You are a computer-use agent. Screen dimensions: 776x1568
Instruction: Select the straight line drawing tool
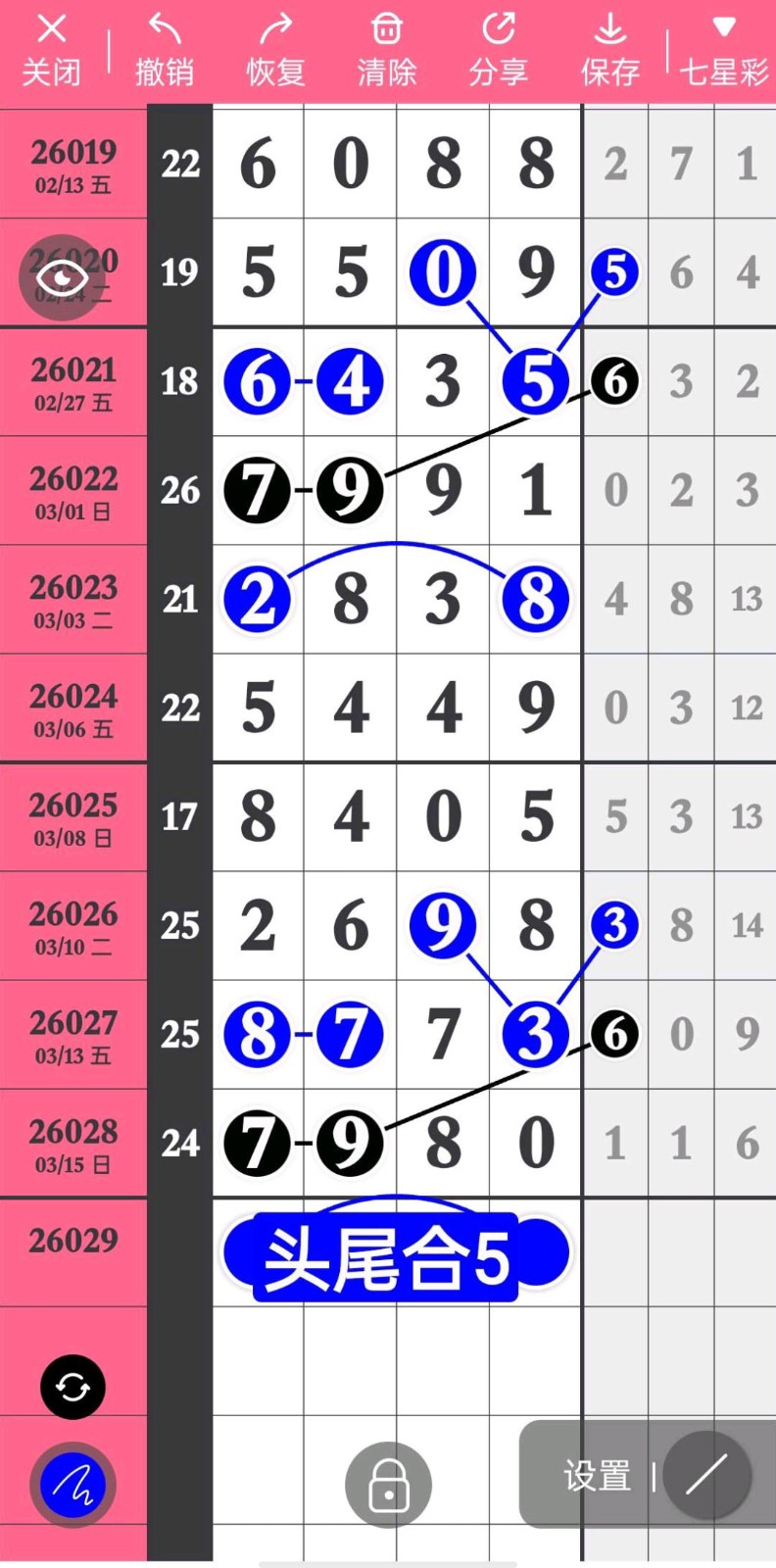(706, 1475)
